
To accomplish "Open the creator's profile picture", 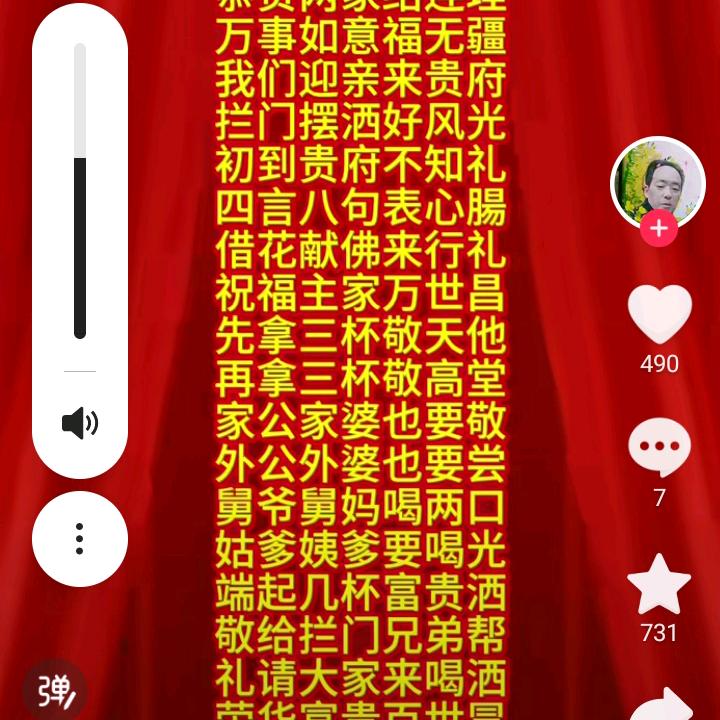I will 658,182.
